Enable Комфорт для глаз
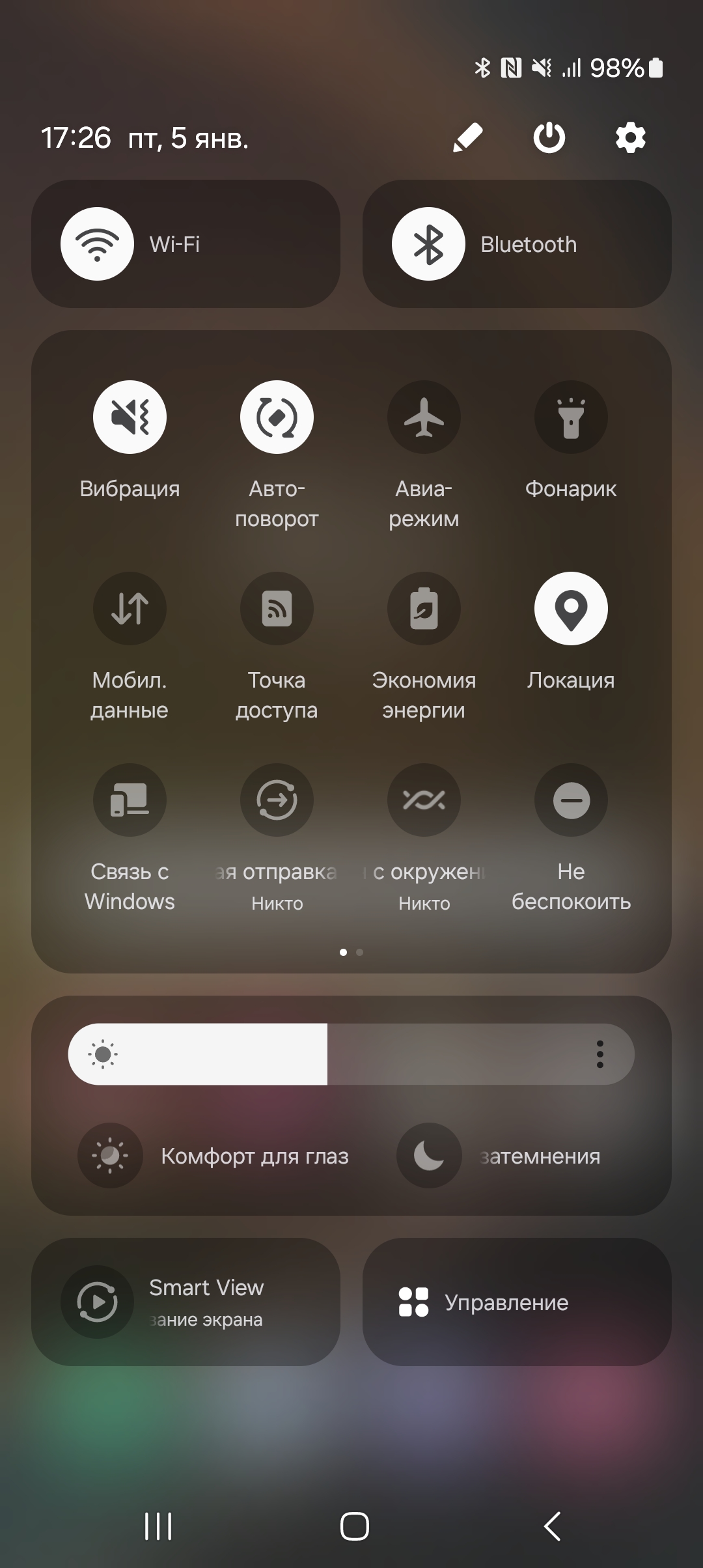Viewport: 703px width, 1568px height. coord(111,1156)
